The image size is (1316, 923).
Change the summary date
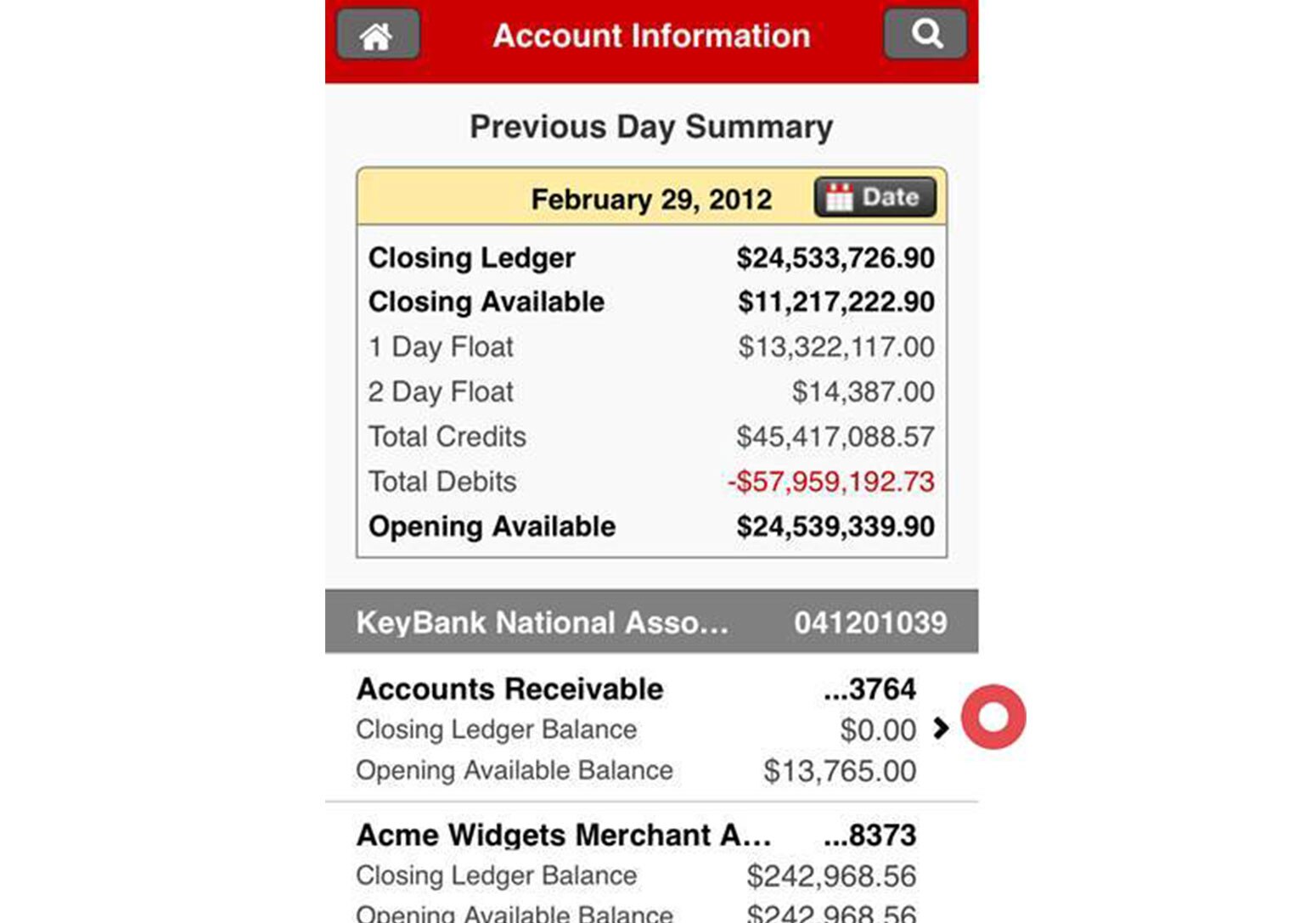pyautogui.click(x=875, y=198)
